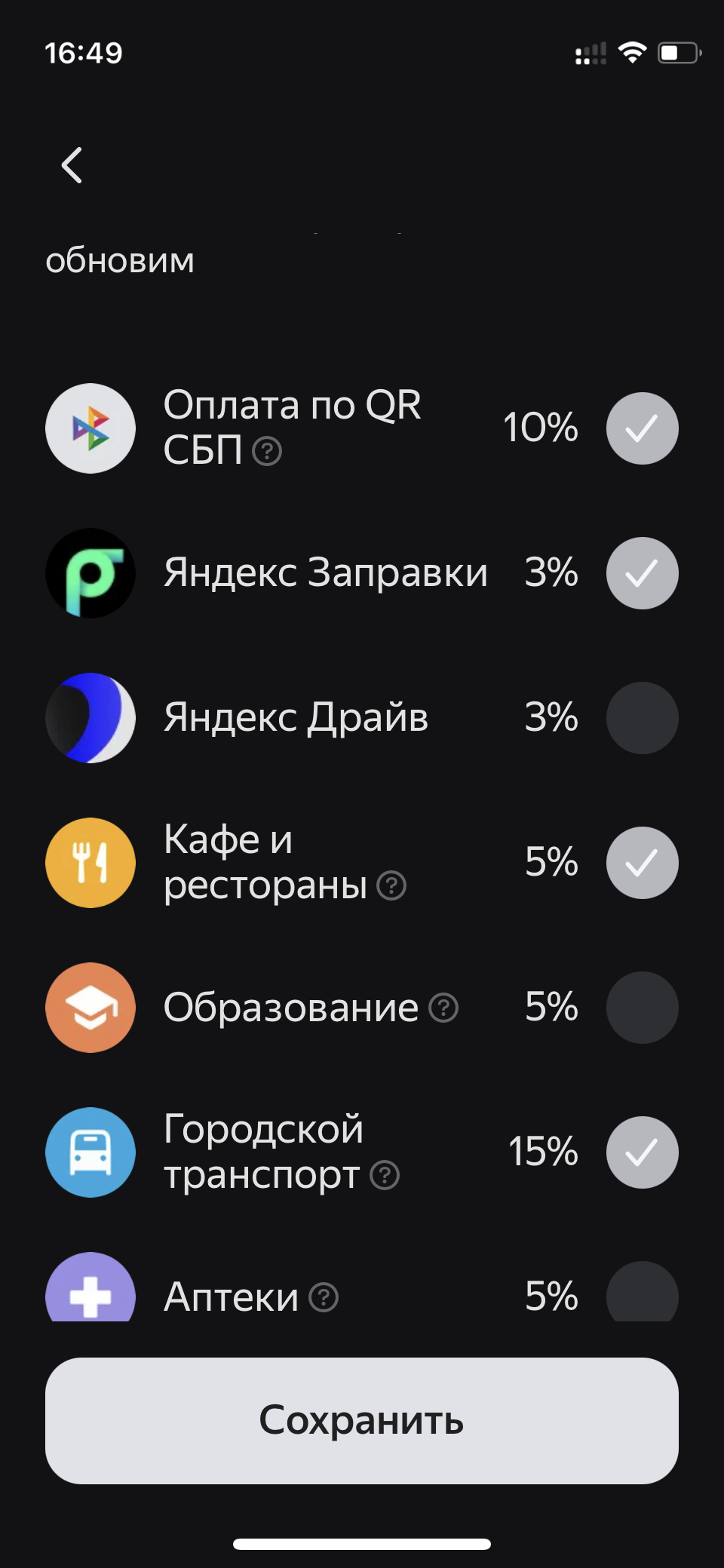The width and height of the screenshot is (724, 1568).
Task: Deselect Городской транспорт category
Action: (642, 1152)
